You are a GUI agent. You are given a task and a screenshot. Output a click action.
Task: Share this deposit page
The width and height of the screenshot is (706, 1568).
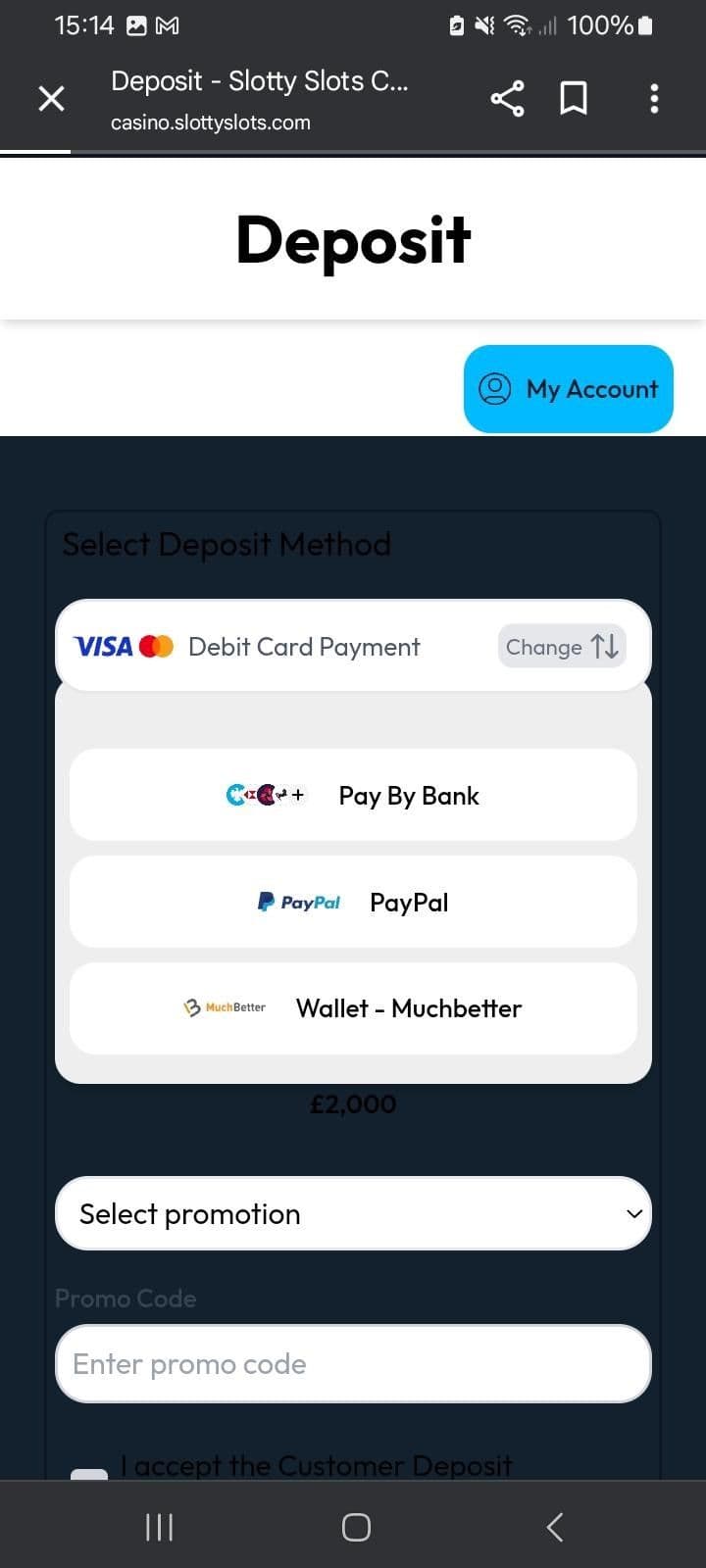point(507,98)
